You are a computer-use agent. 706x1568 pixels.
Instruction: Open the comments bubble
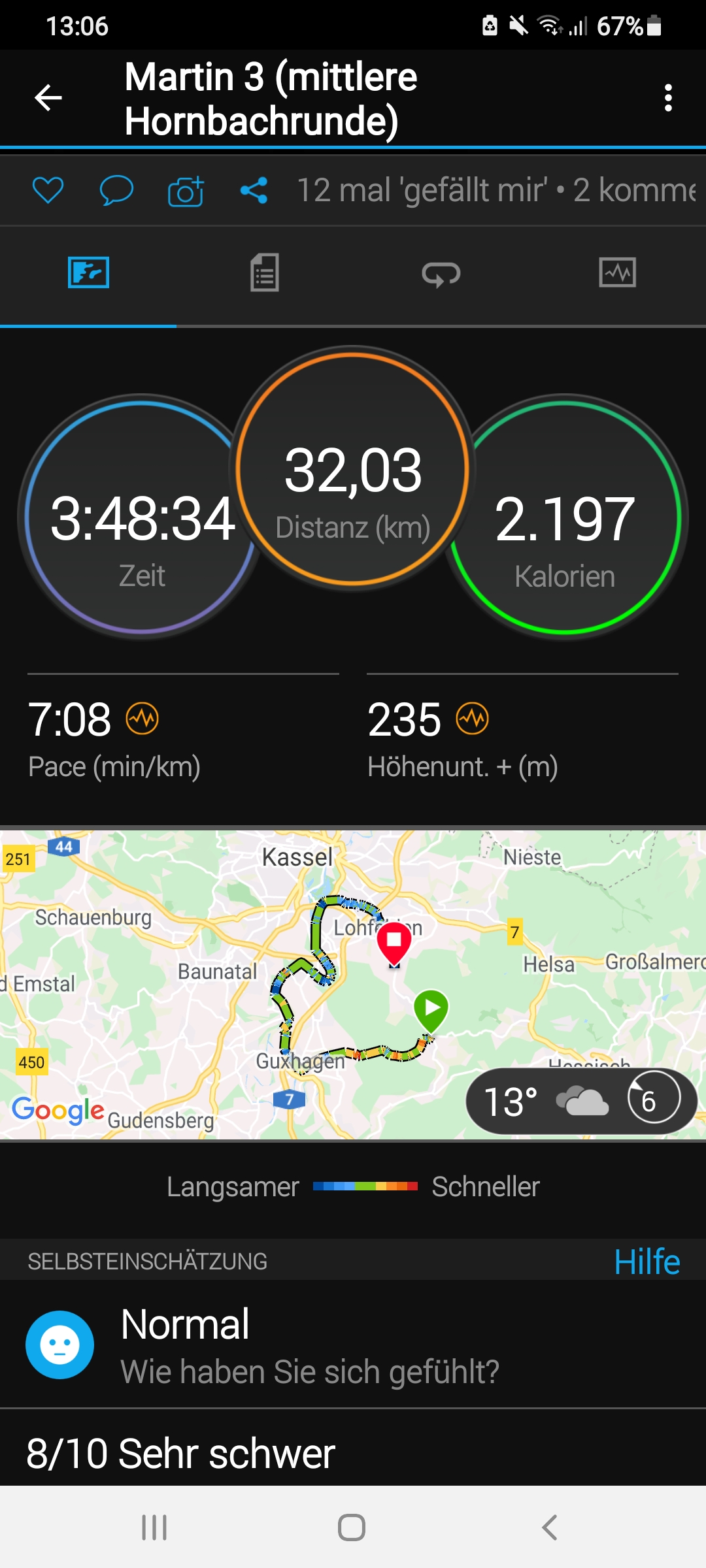[116, 191]
